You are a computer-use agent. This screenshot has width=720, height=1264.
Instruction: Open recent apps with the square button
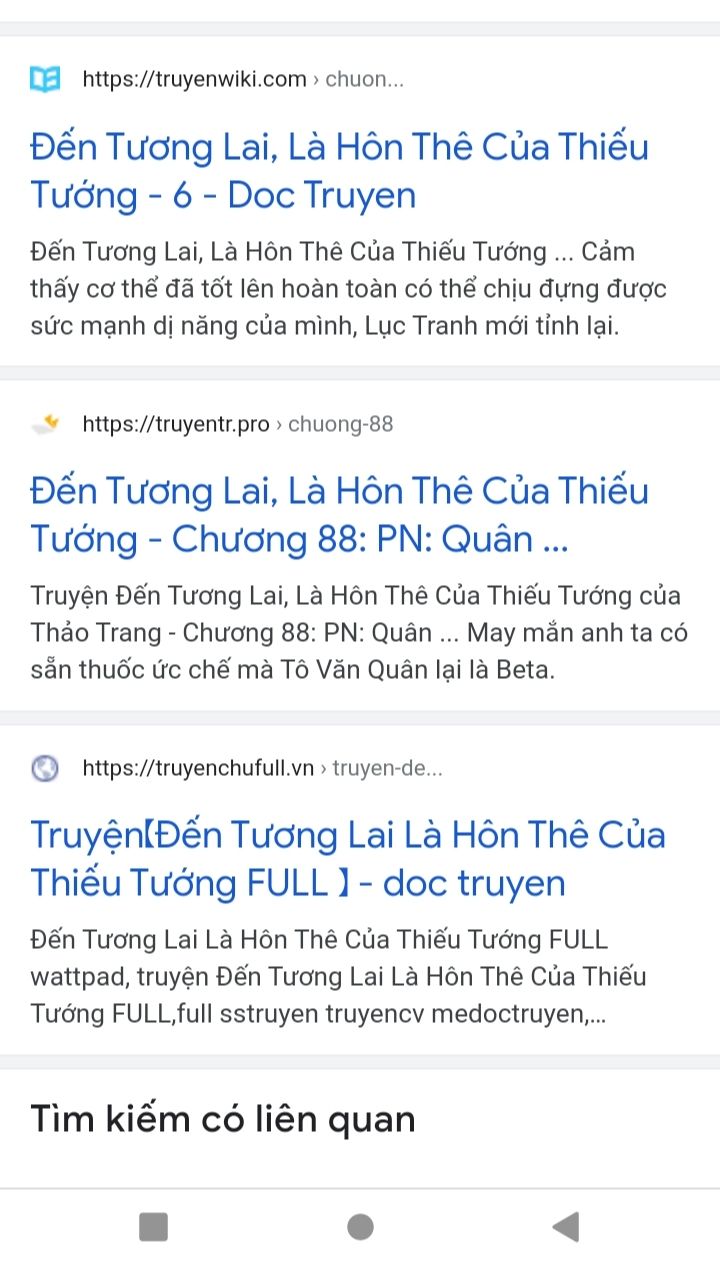[153, 1227]
